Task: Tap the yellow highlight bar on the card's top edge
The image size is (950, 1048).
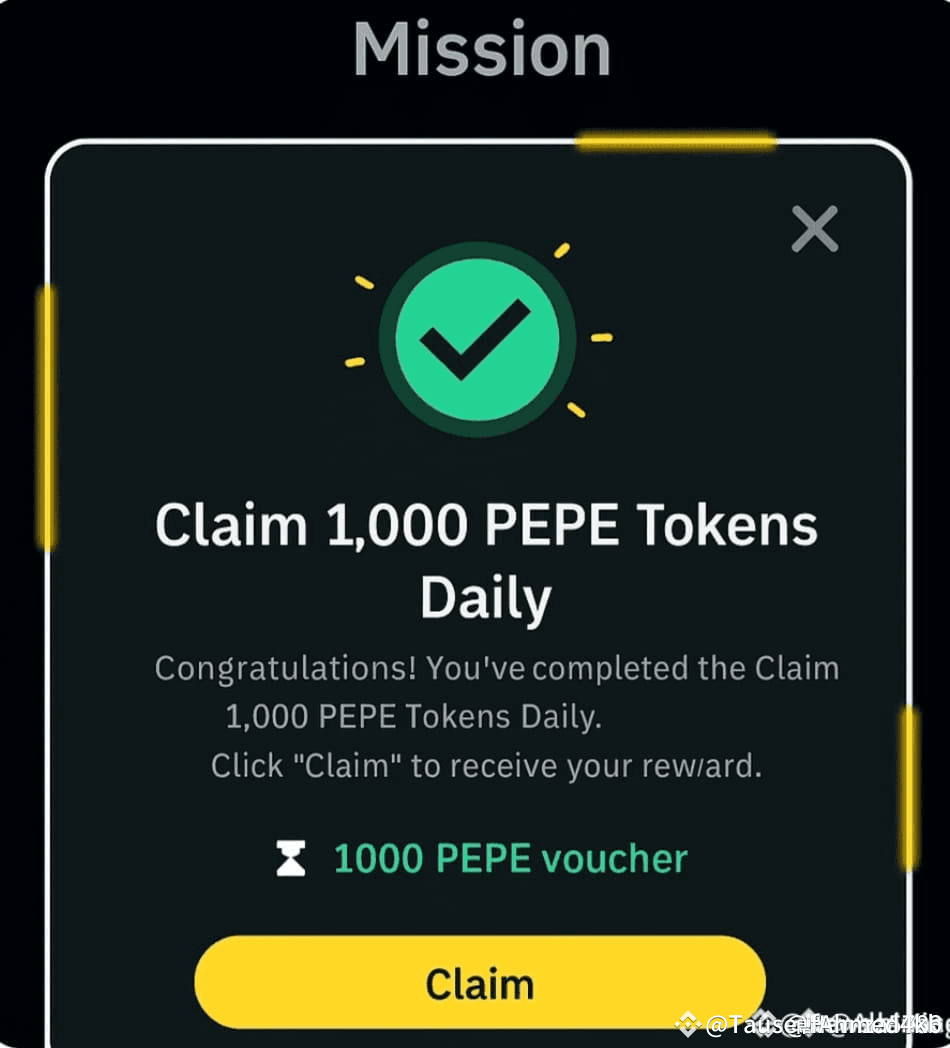Action: click(x=675, y=140)
